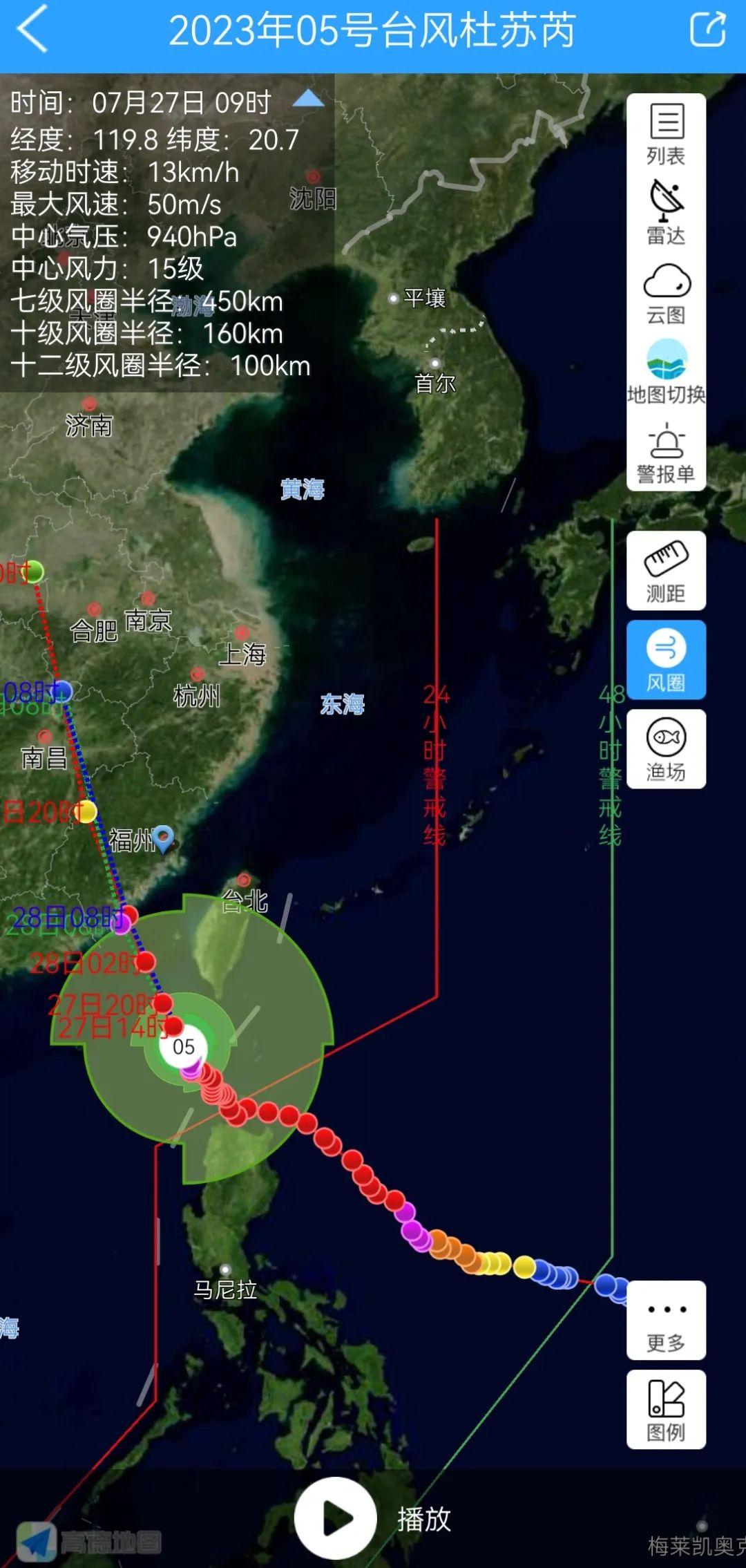Toggle the 风圈 wind circle display

tap(666, 660)
